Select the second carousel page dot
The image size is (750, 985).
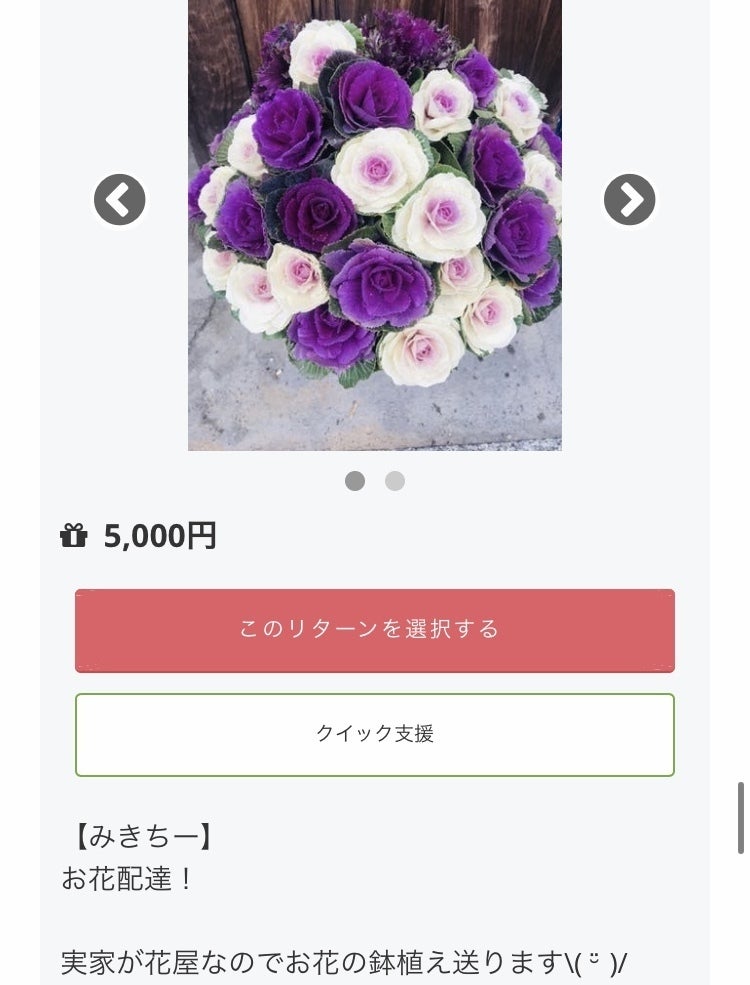click(395, 481)
